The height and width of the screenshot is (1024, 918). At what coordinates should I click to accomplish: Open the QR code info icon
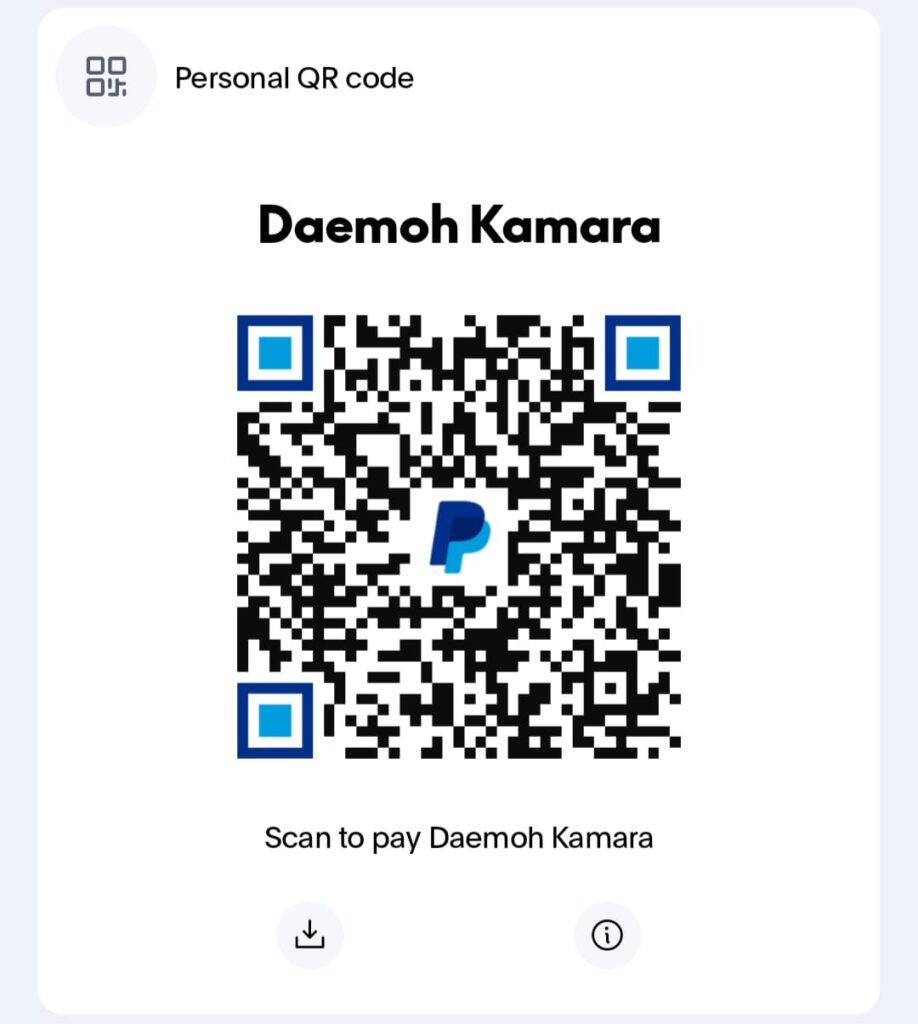click(607, 935)
